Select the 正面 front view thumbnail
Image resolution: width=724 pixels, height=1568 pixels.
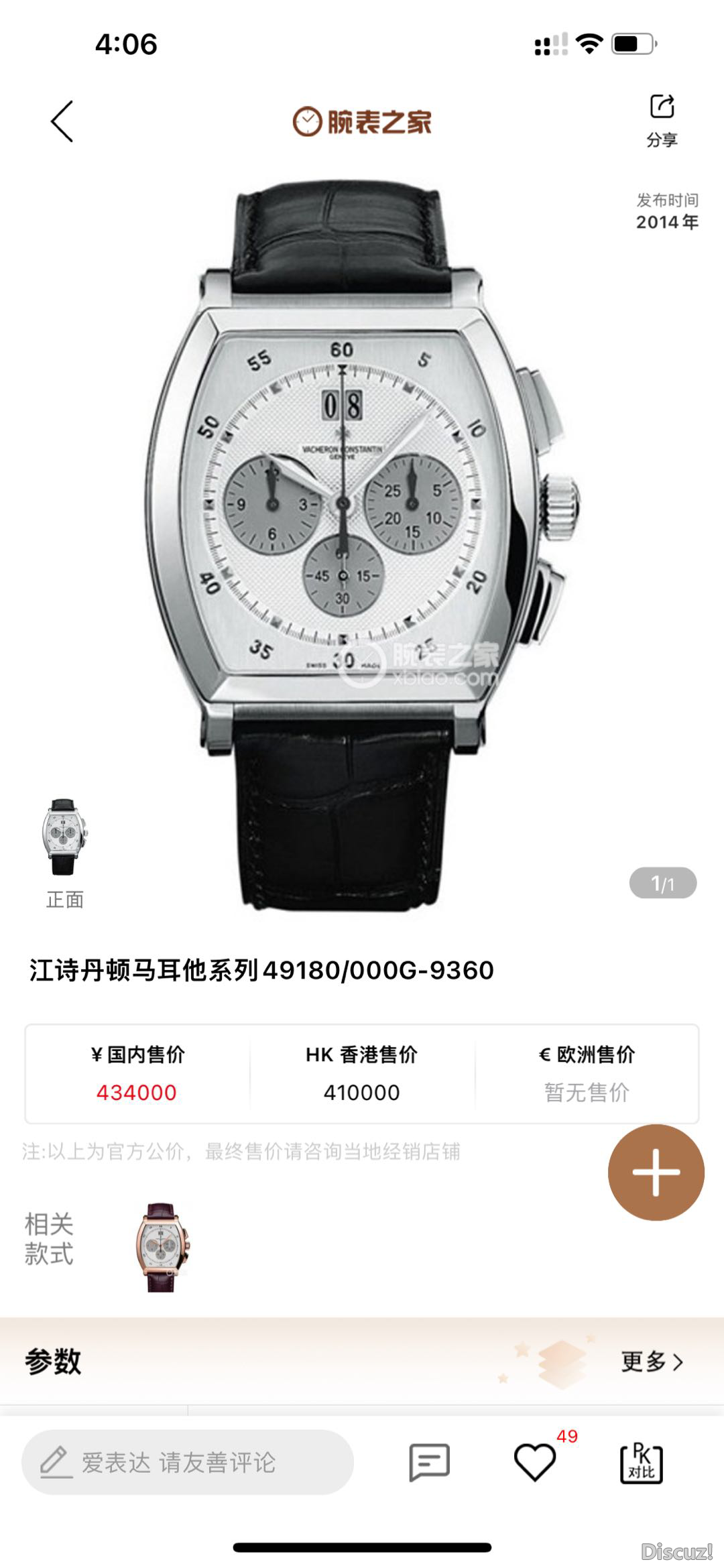pyautogui.click(x=64, y=838)
